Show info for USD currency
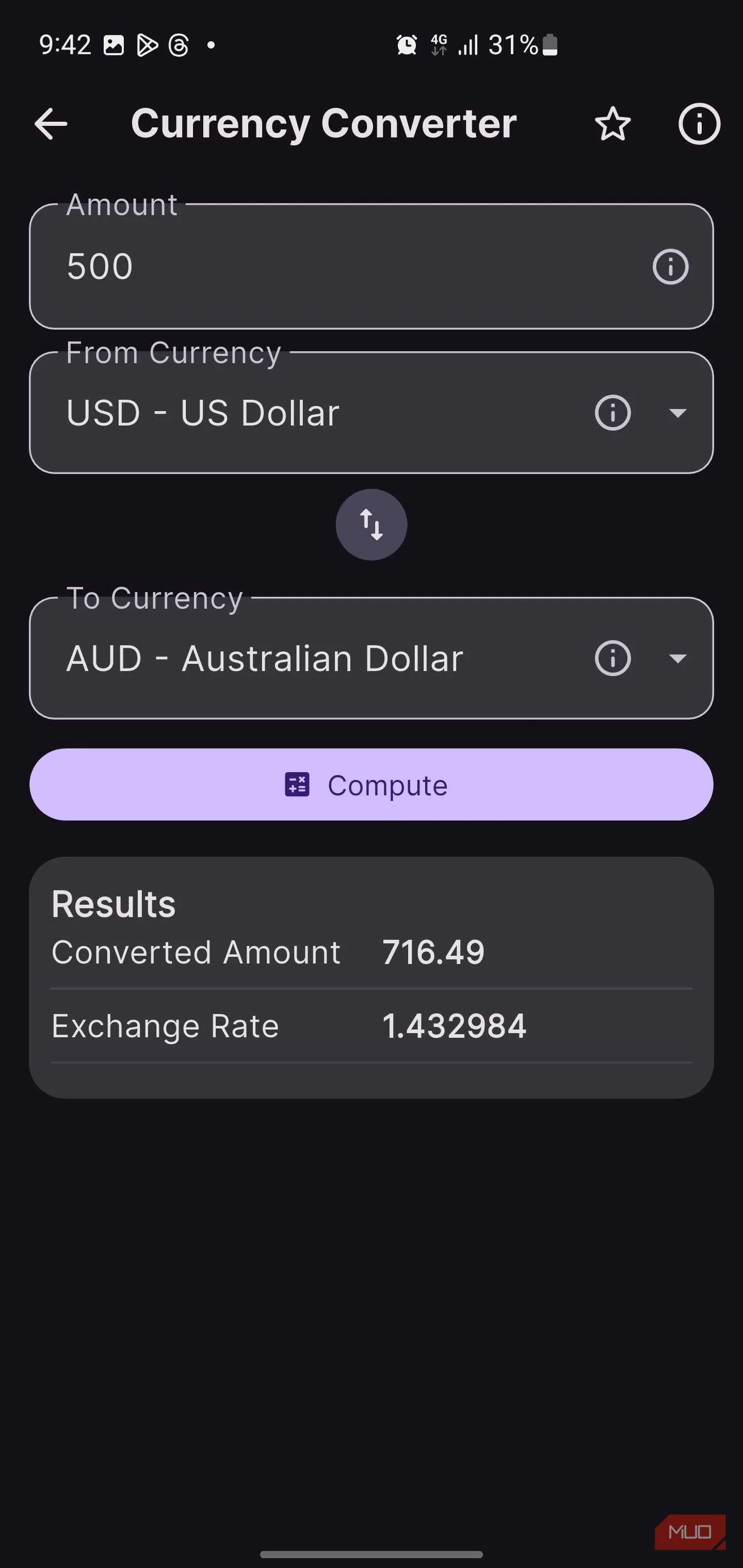This screenshot has height=1568, width=743. click(x=611, y=413)
